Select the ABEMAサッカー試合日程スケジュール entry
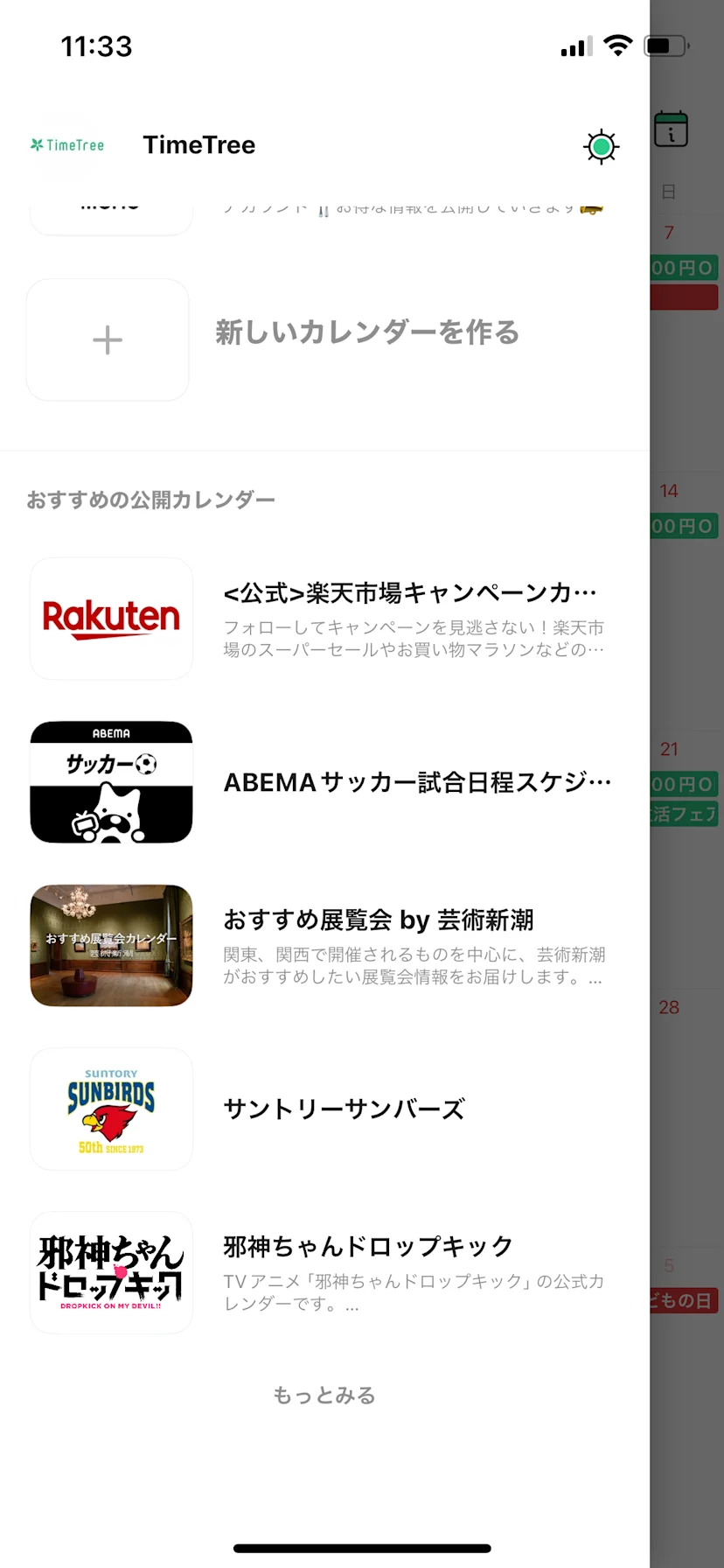Viewport: 724px width, 1568px height. click(417, 781)
